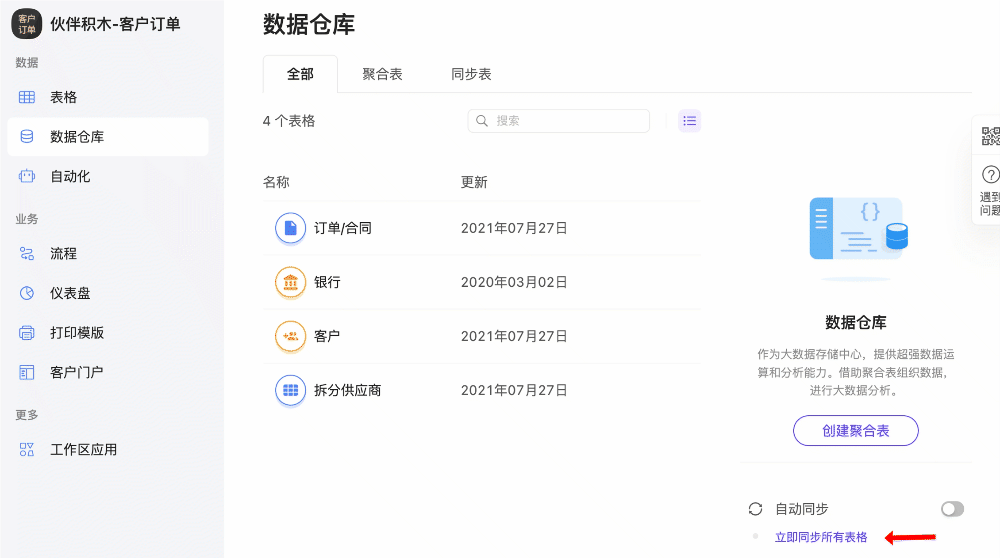
Task: Select 数据仓库 in the sidebar
Action: tap(77, 137)
